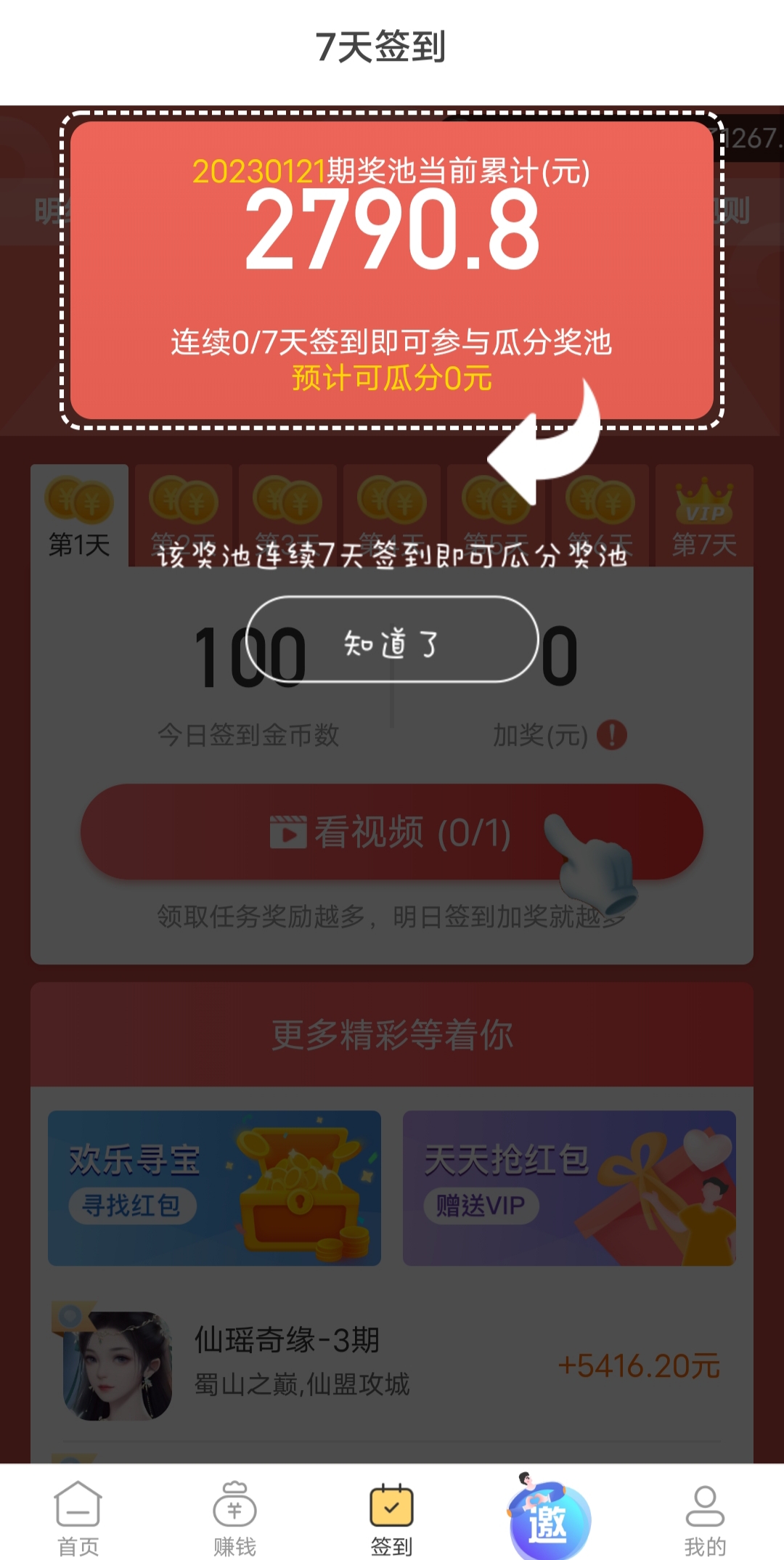Dismiss the tutorial with 知道了 button
The width and height of the screenshot is (784, 1560).
click(x=392, y=639)
